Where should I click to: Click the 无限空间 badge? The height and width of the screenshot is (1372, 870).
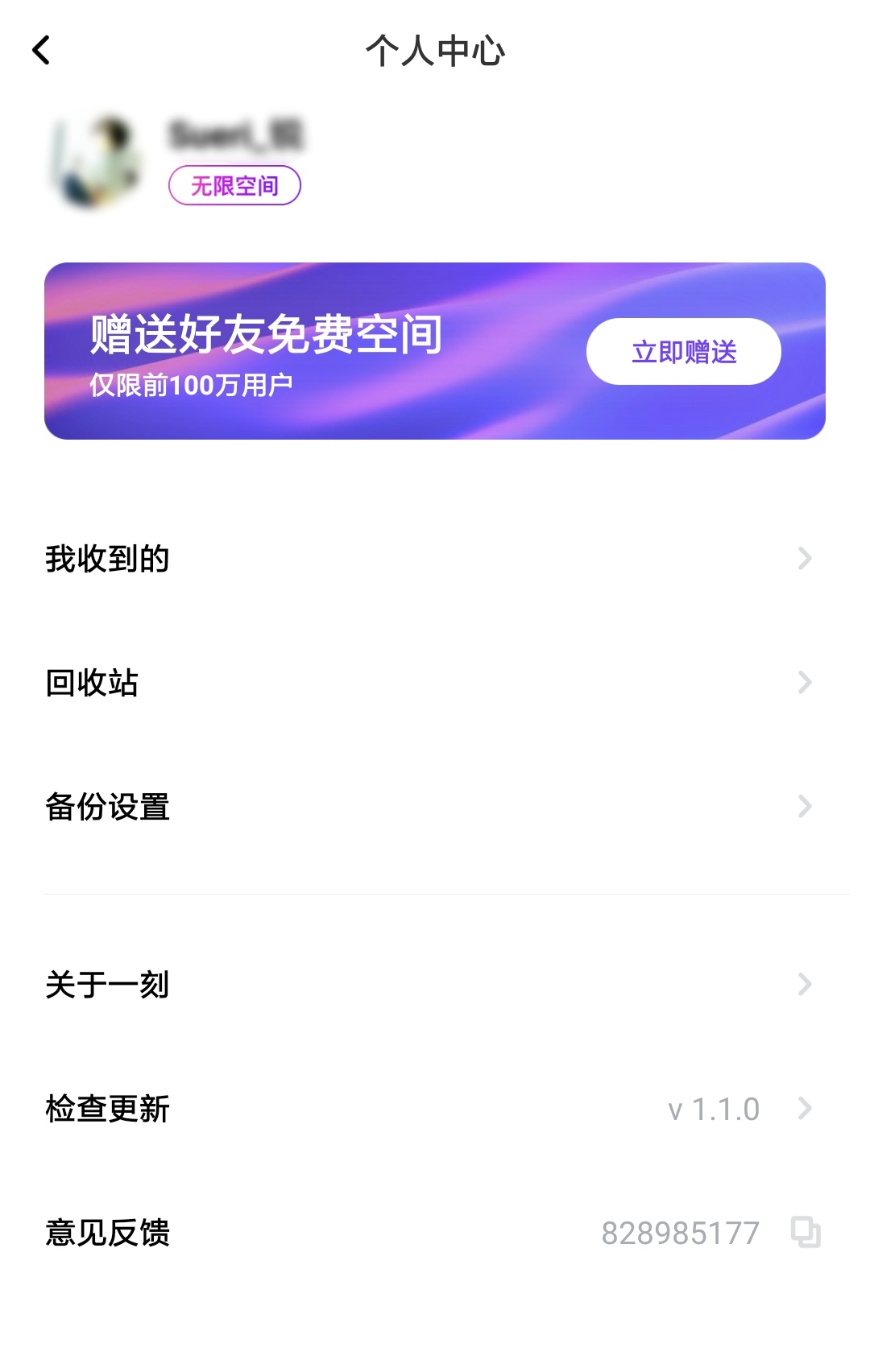(234, 184)
